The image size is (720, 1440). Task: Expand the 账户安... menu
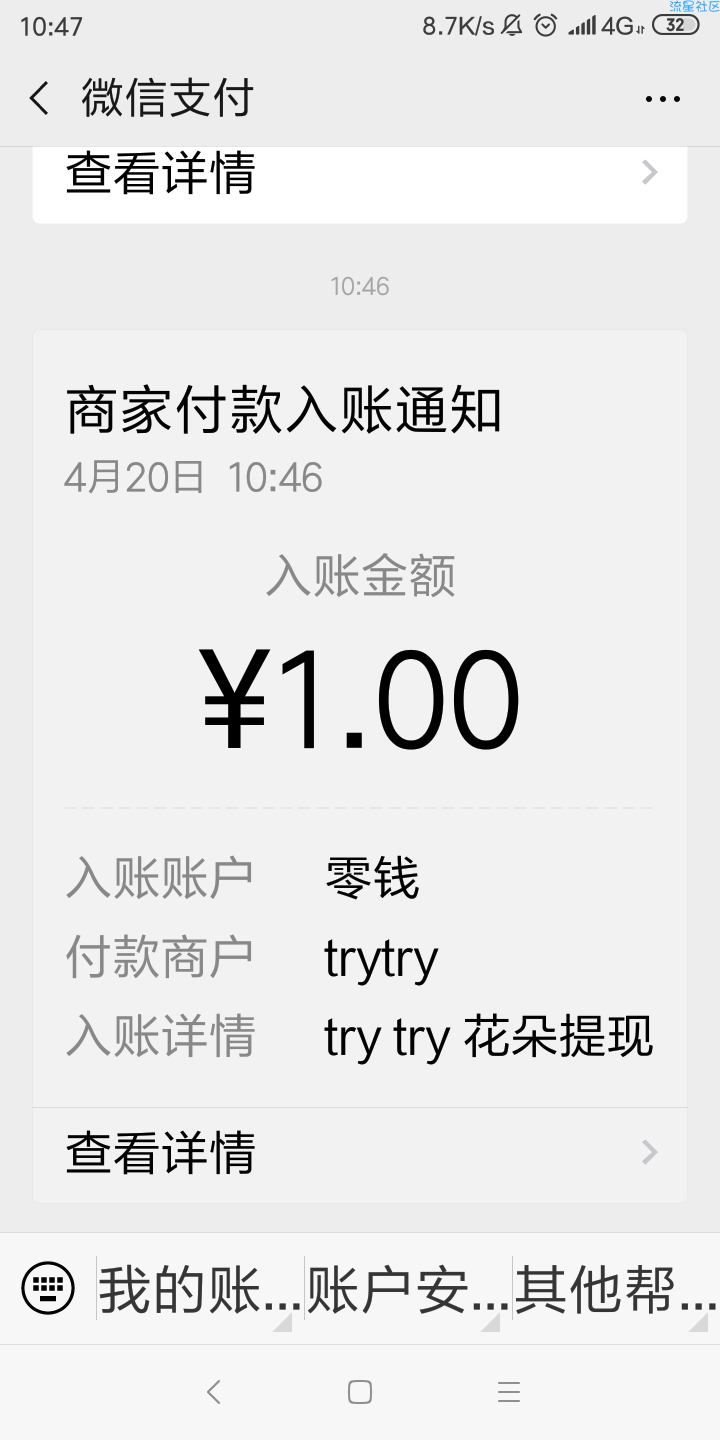point(407,1289)
